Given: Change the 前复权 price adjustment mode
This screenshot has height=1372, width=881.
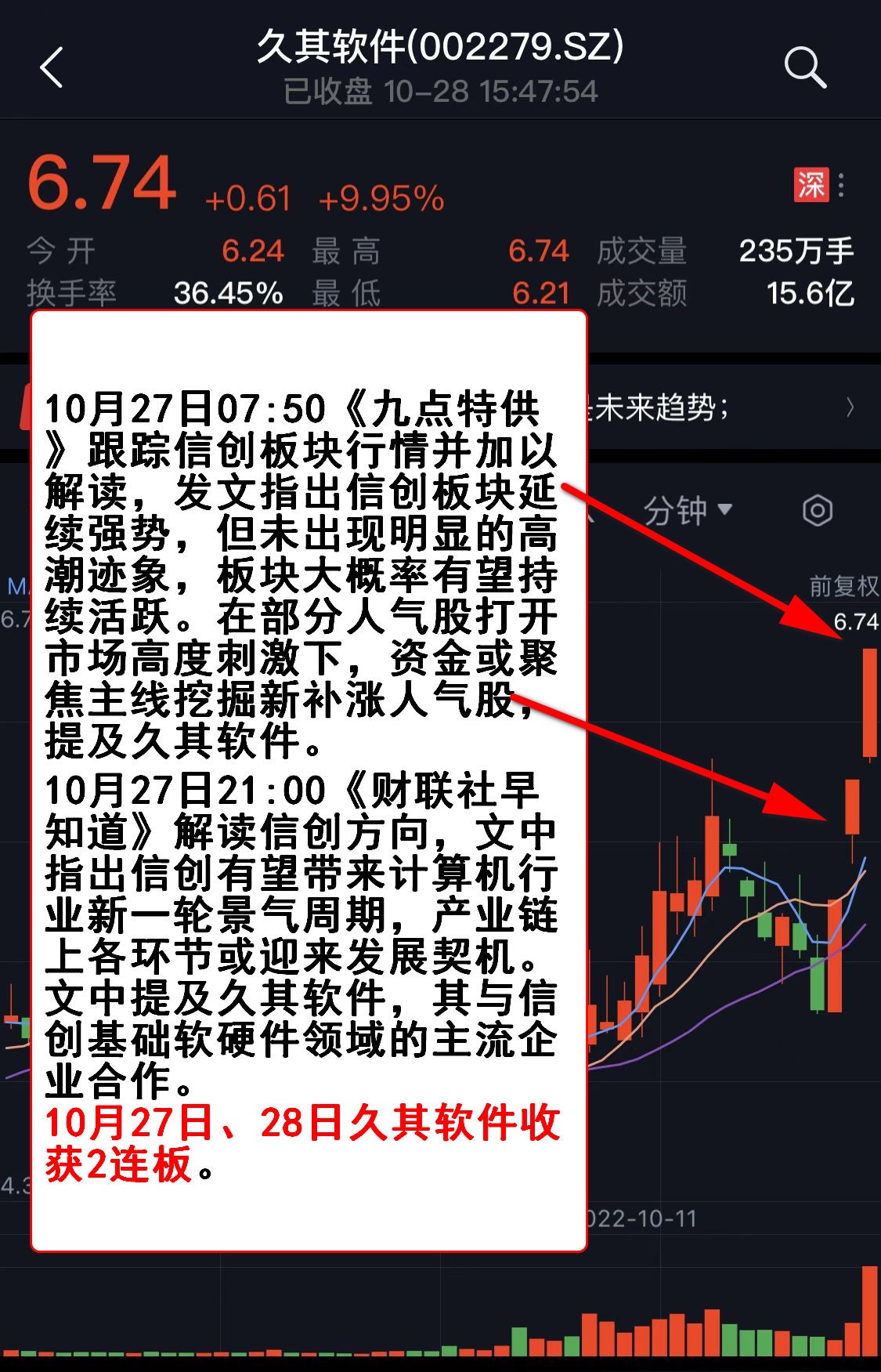Looking at the screenshot, I should [x=843, y=585].
